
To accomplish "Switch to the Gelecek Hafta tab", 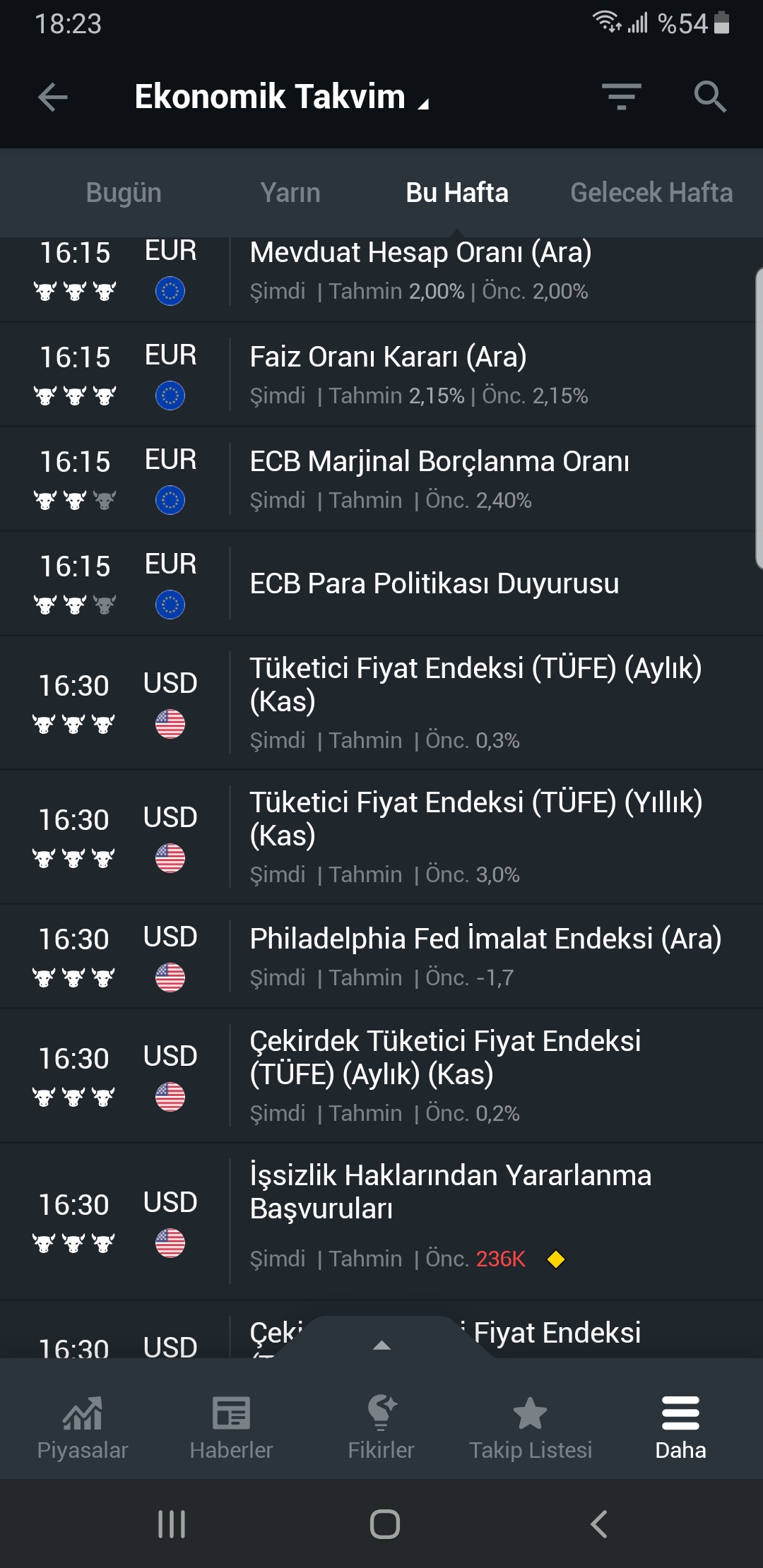I will pyautogui.click(x=651, y=193).
